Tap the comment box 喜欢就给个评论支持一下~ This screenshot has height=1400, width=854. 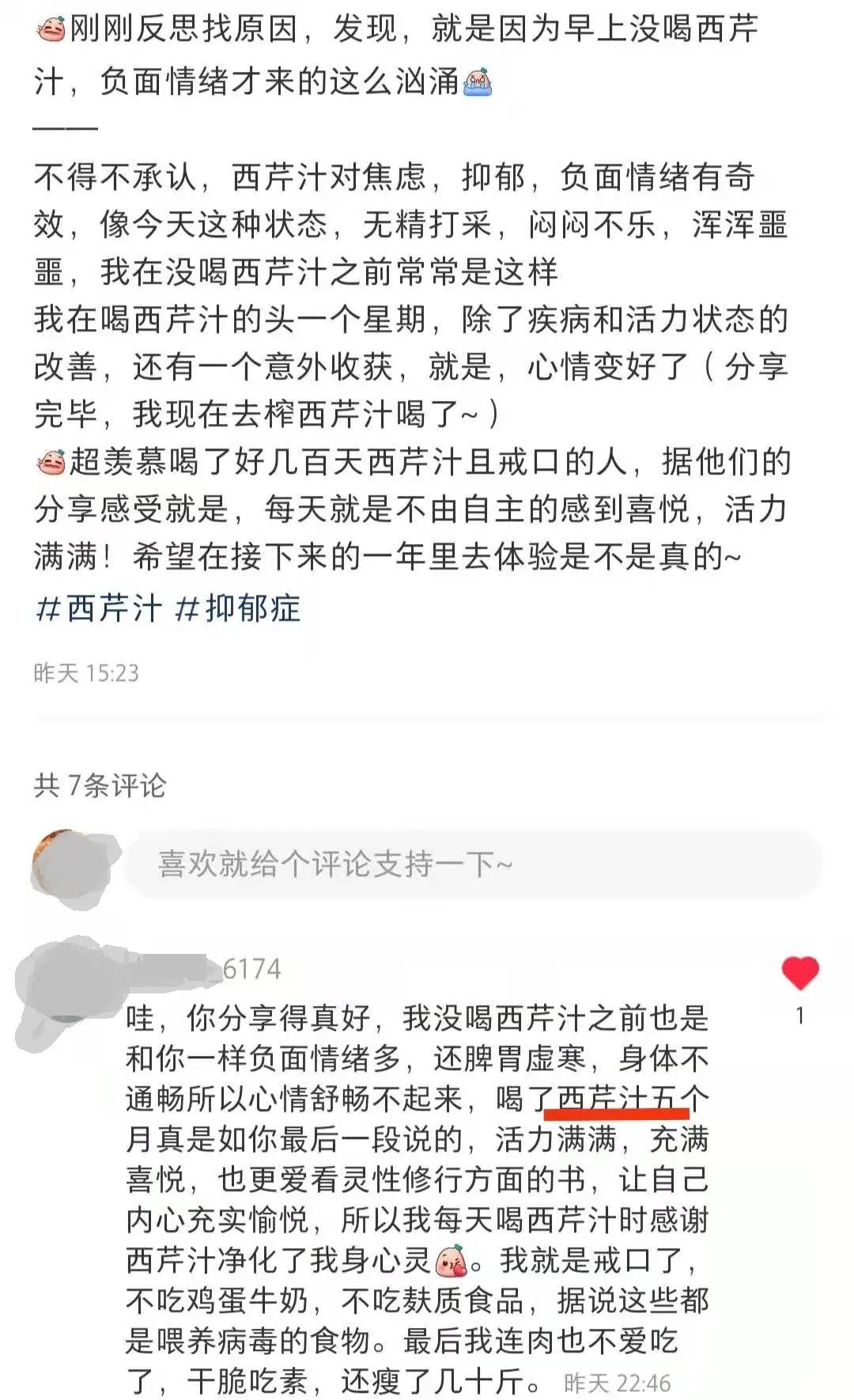pos(473,864)
